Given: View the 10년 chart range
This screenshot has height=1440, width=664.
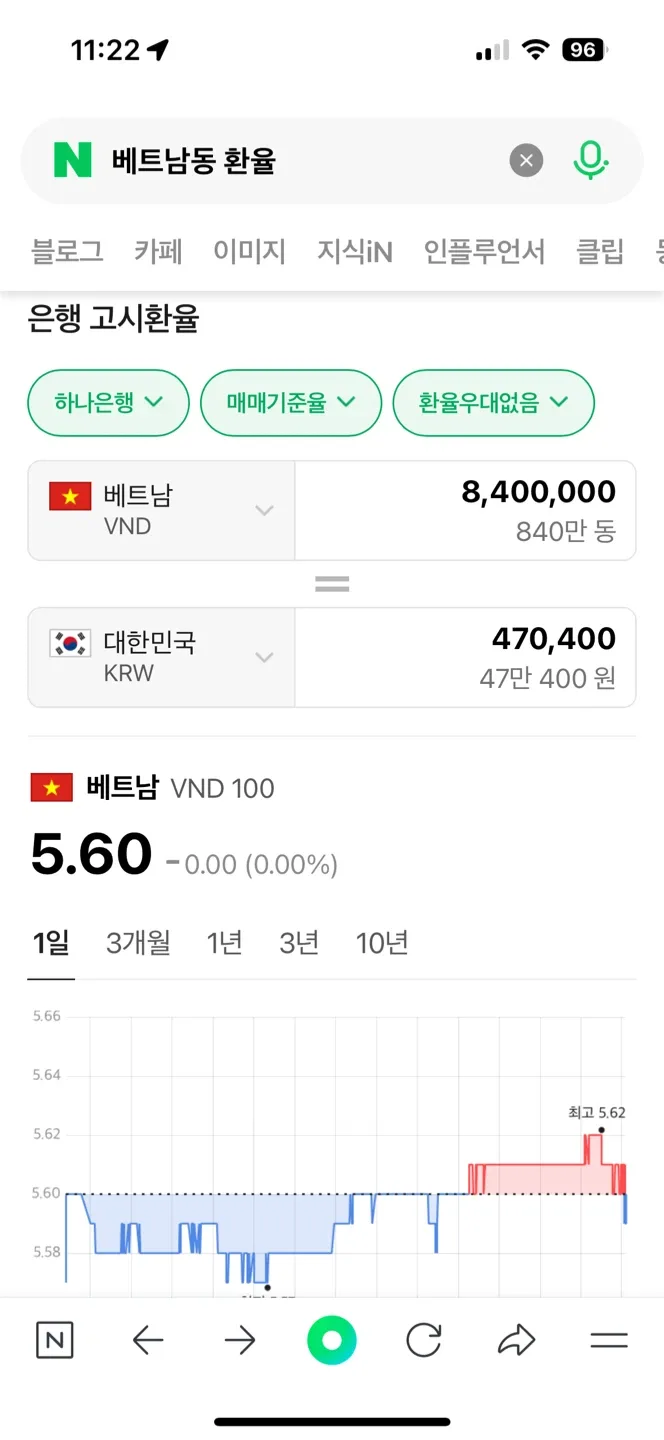Looking at the screenshot, I should pos(382,942).
